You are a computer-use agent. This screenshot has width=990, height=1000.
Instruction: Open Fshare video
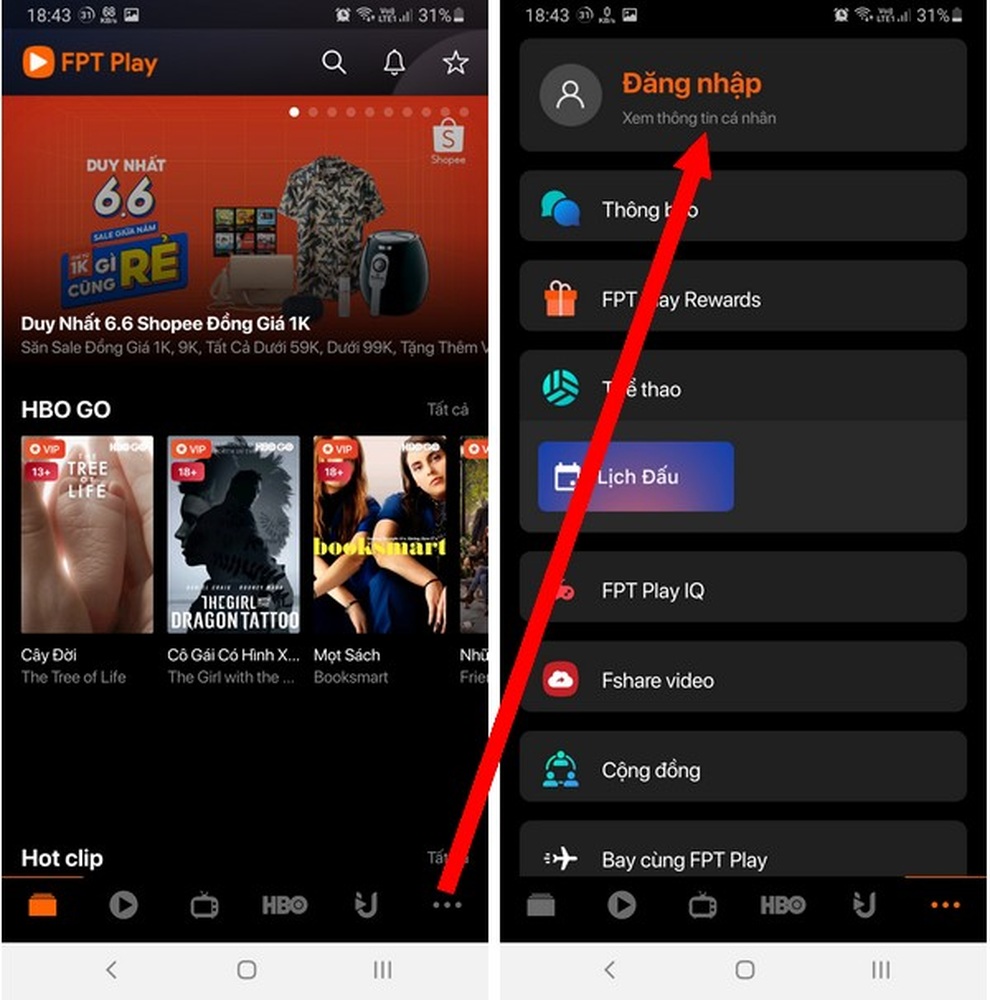pos(742,681)
